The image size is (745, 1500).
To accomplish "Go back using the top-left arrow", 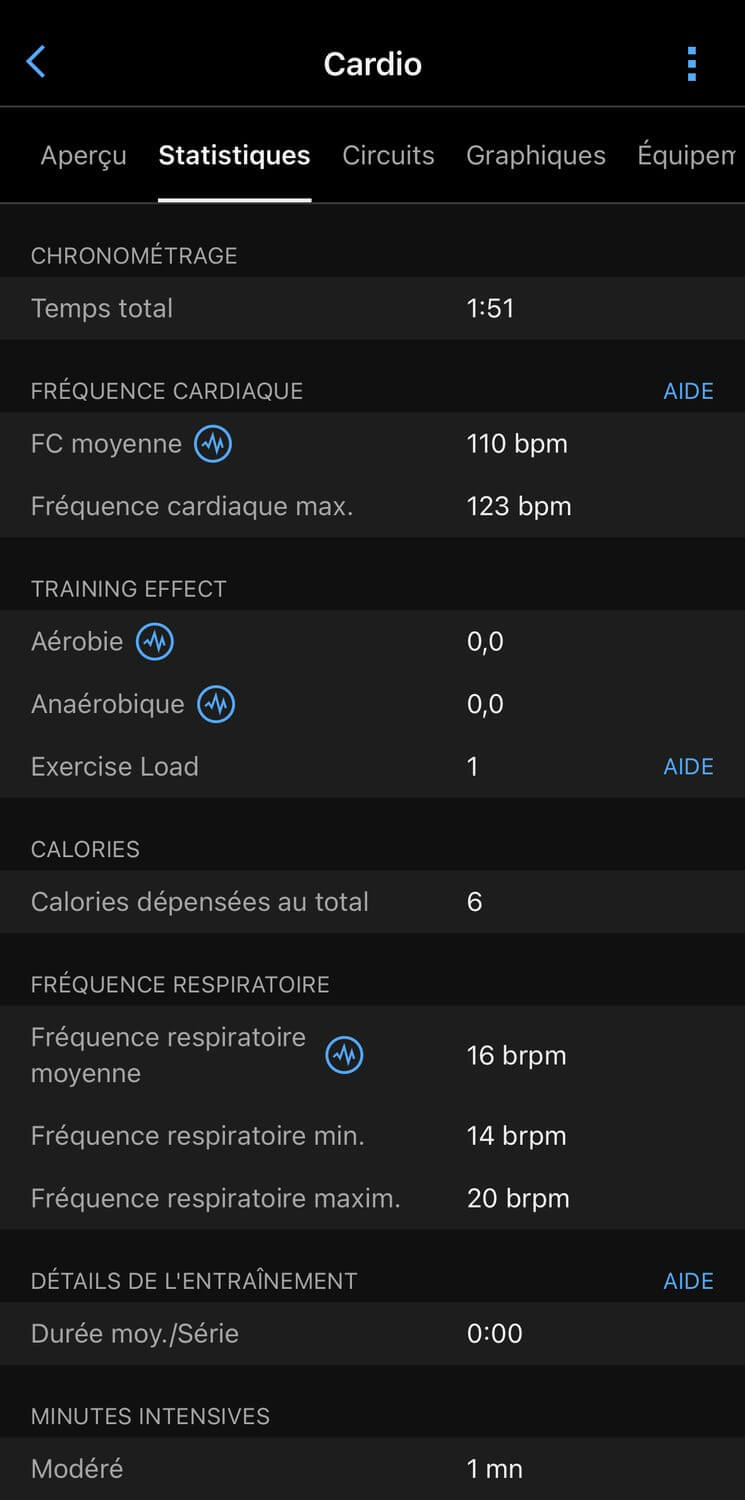I will [36, 62].
